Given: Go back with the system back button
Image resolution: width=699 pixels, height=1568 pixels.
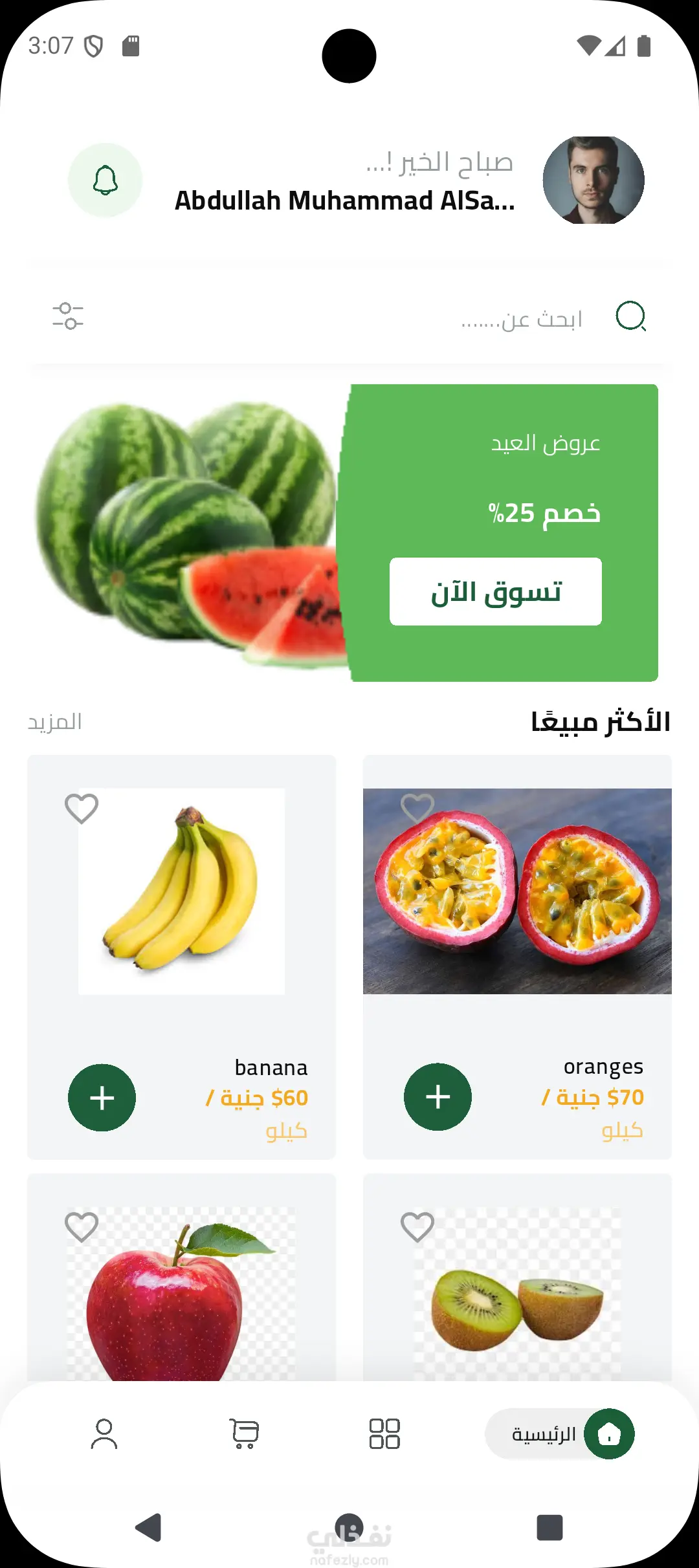Looking at the screenshot, I should [x=149, y=1528].
